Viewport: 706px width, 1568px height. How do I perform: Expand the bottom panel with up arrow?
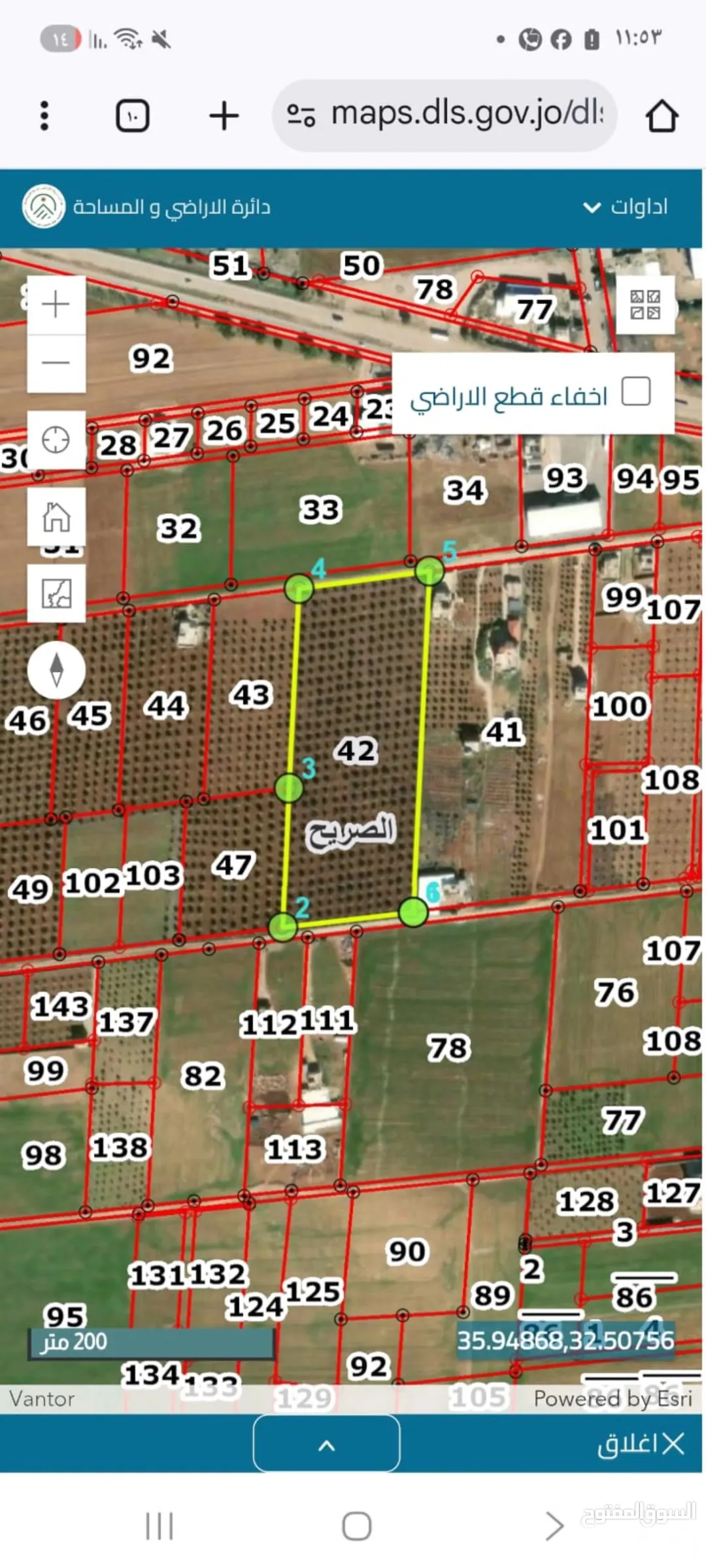pyautogui.click(x=326, y=1445)
